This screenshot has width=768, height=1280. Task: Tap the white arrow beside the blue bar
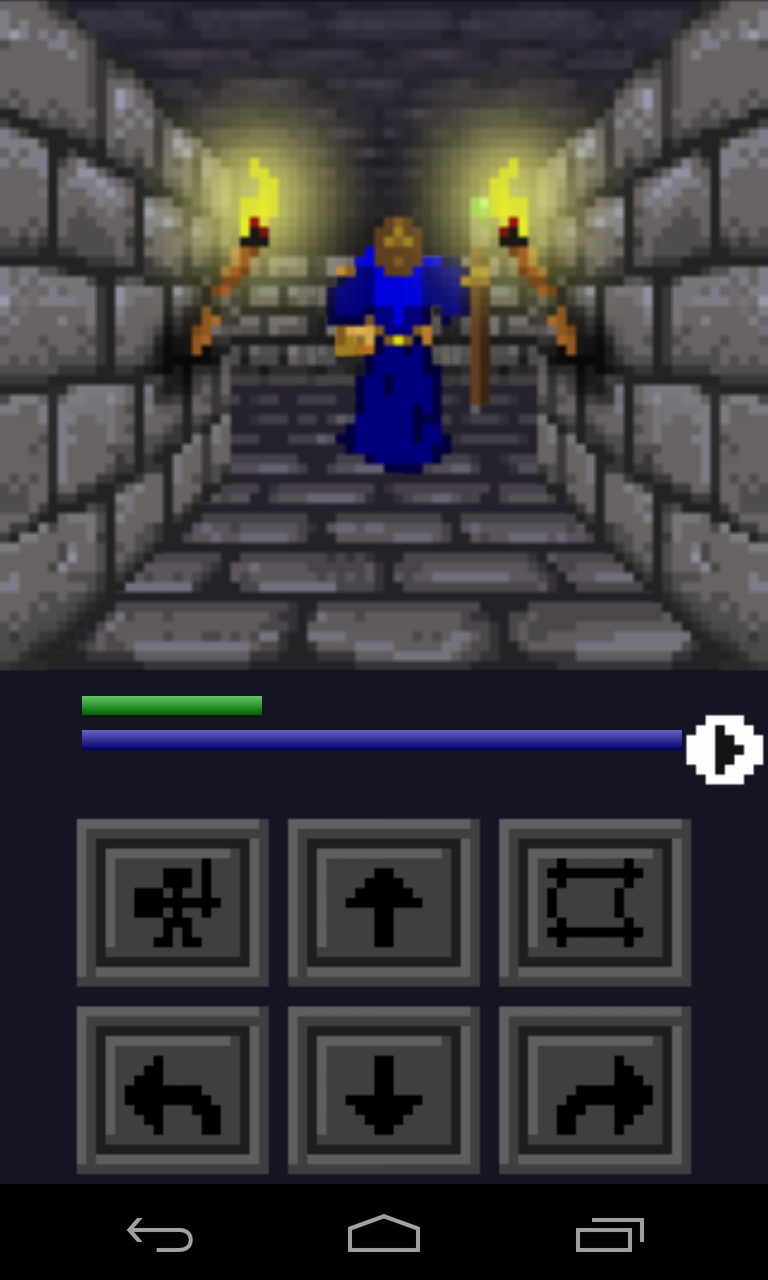(725, 749)
